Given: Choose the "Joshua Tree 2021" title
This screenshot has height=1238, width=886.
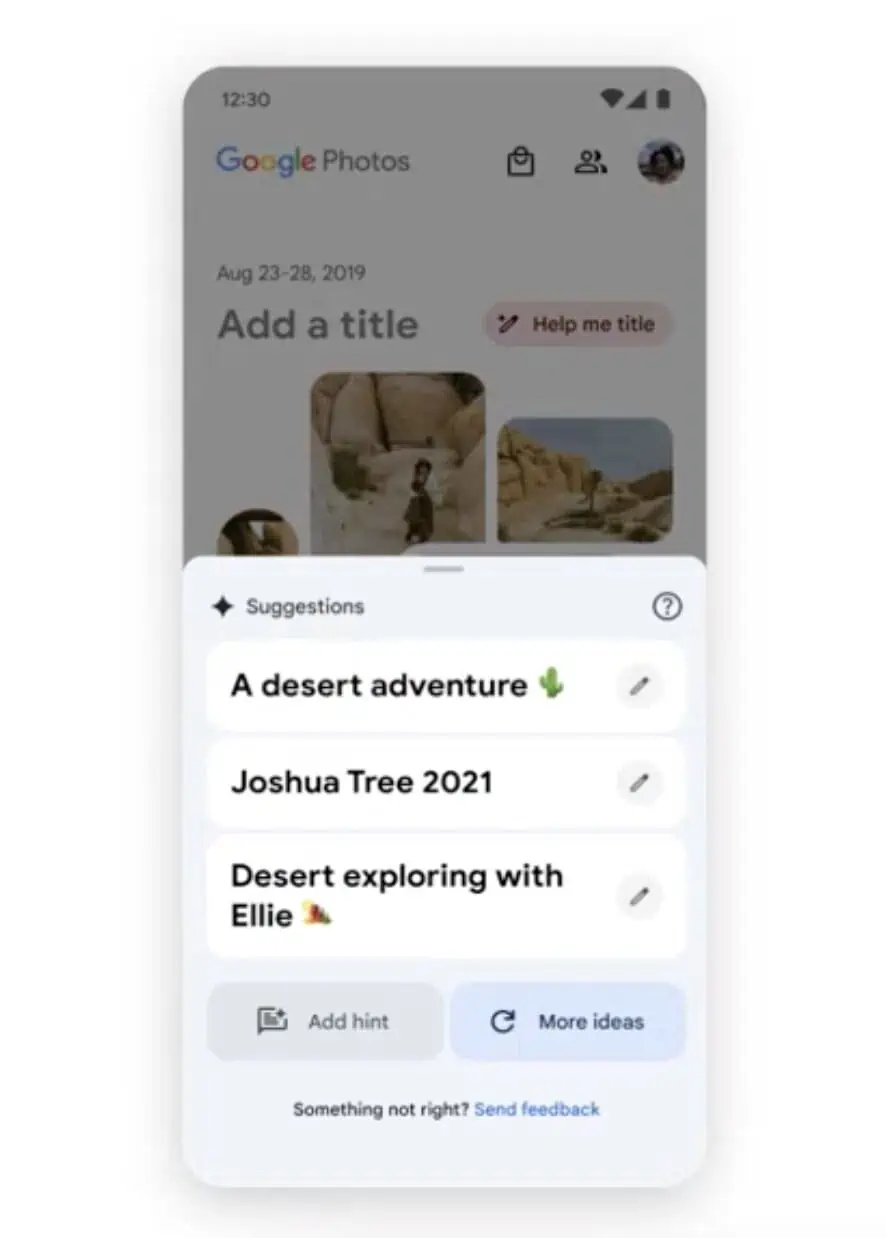Looking at the screenshot, I should click(x=362, y=782).
